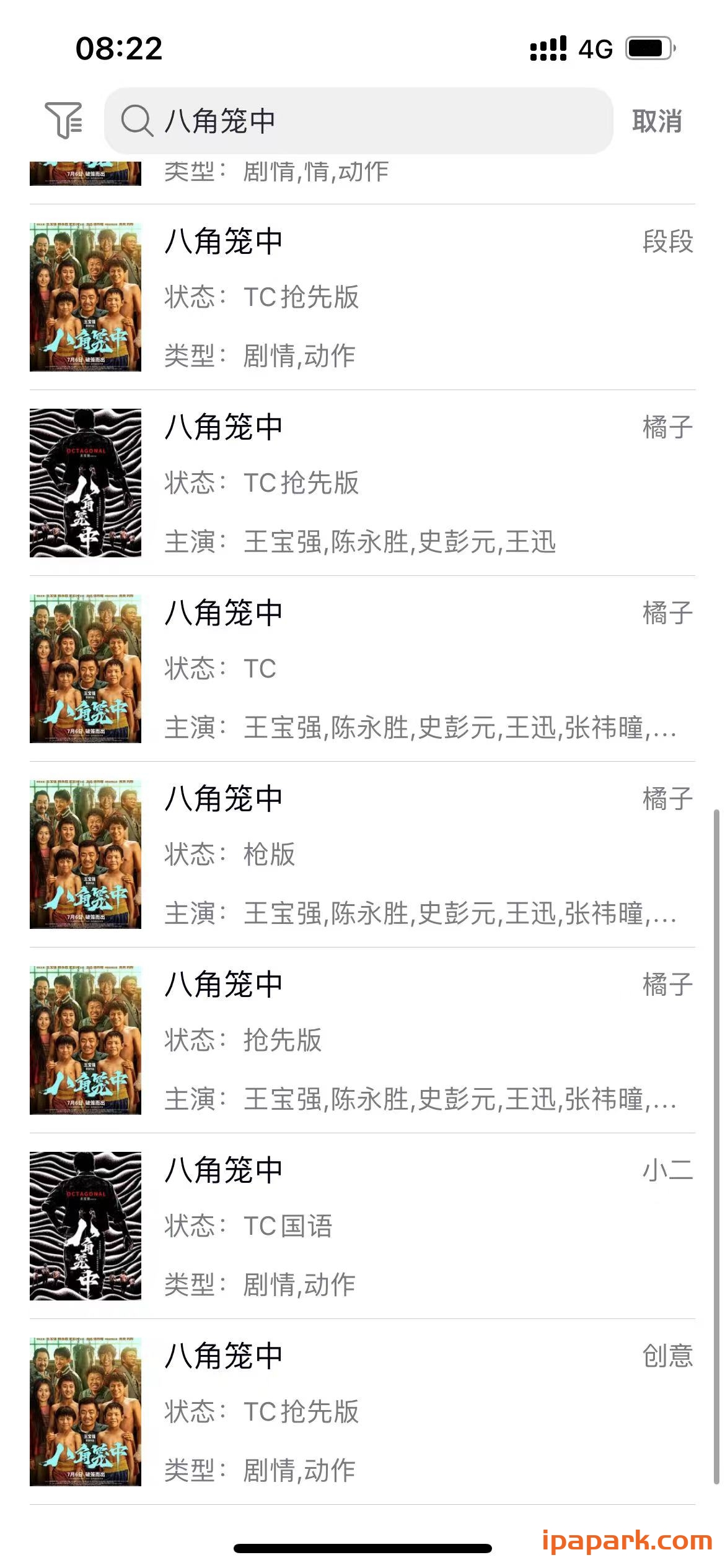
Task: Open the 八角笼中 result from 段段
Action: (362, 297)
